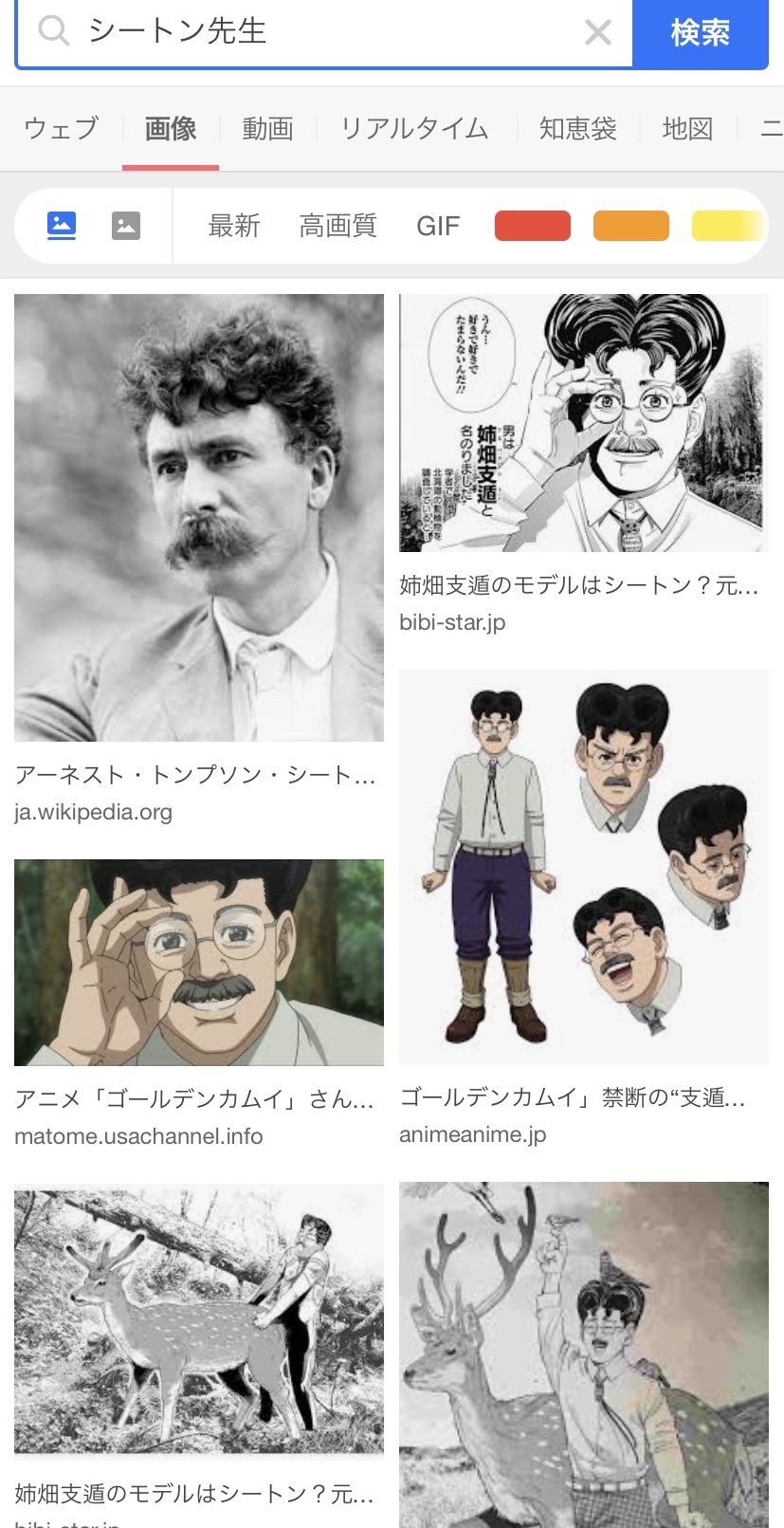
Task: Choose the red color filter
Action: (533, 226)
